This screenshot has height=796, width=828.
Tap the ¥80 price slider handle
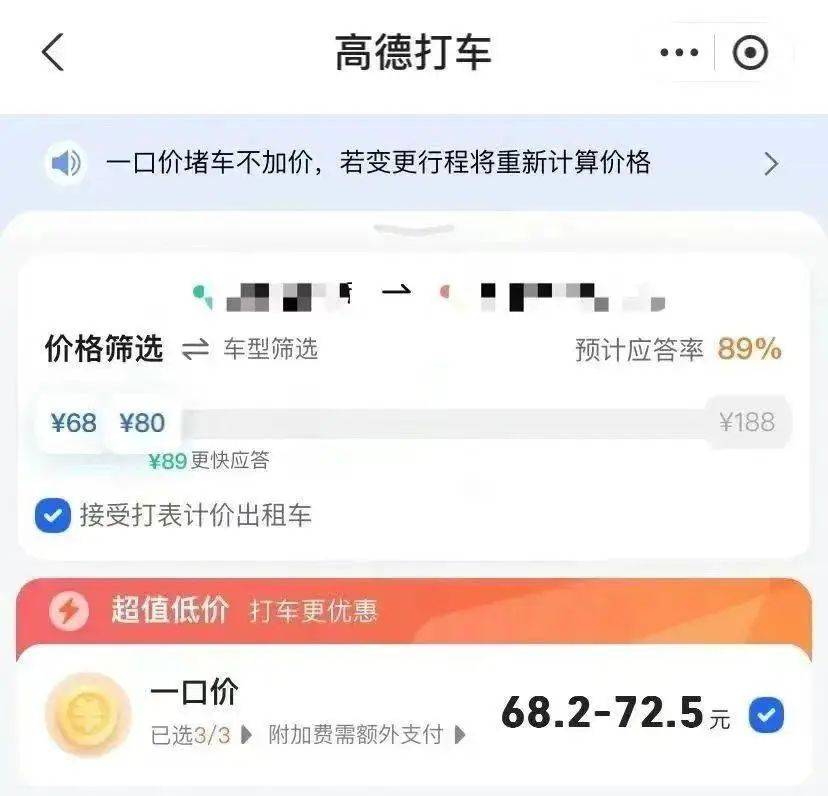pos(142,423)
